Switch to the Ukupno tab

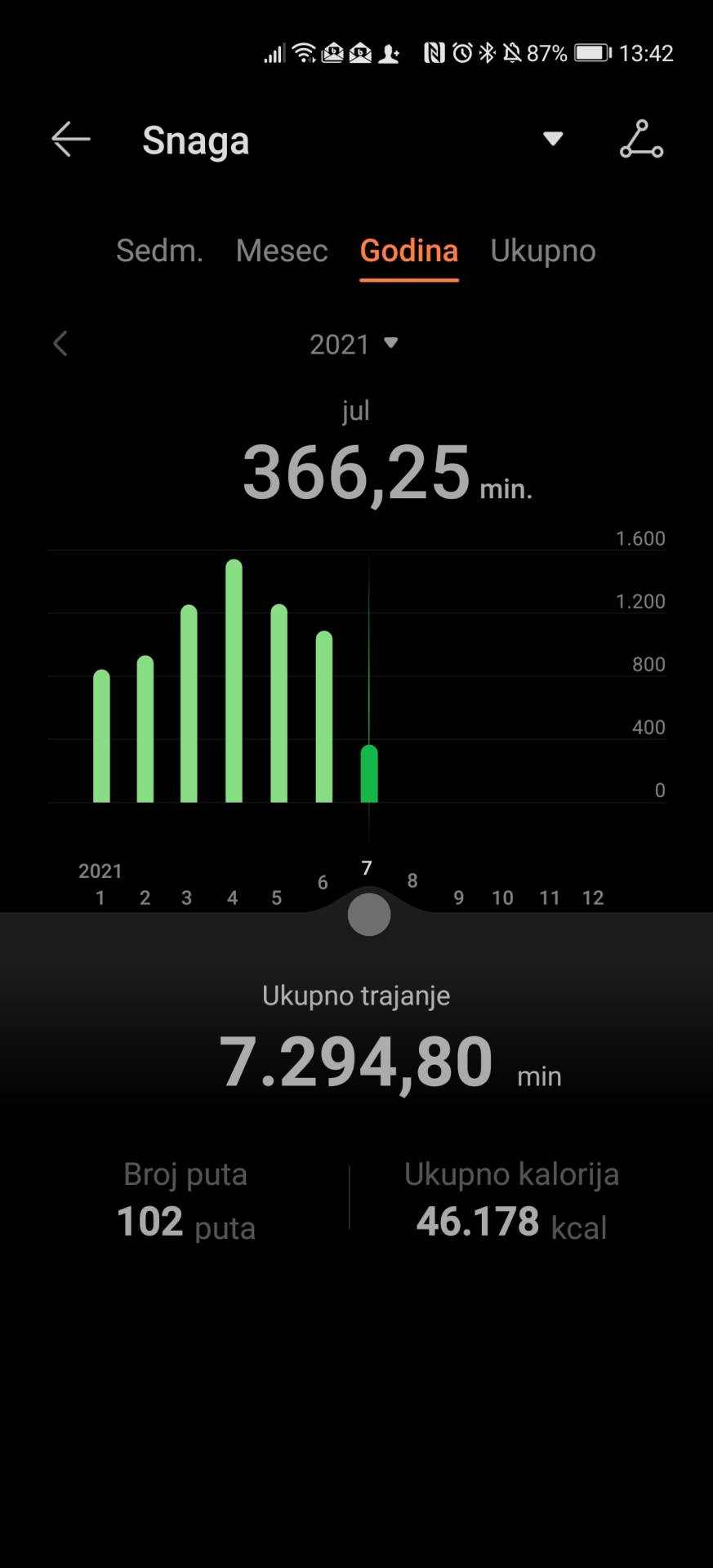tap(543, 251)
